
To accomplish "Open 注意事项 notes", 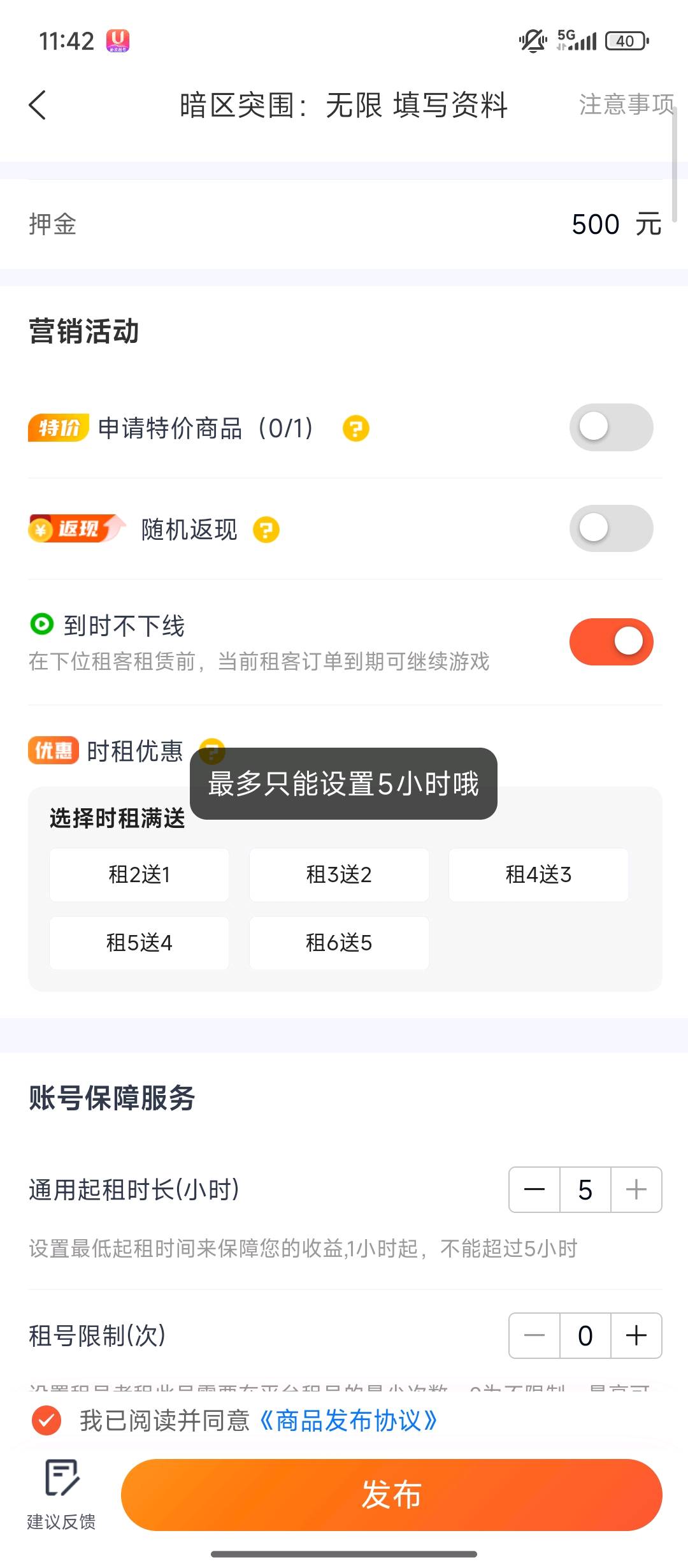I will (626, 105).
